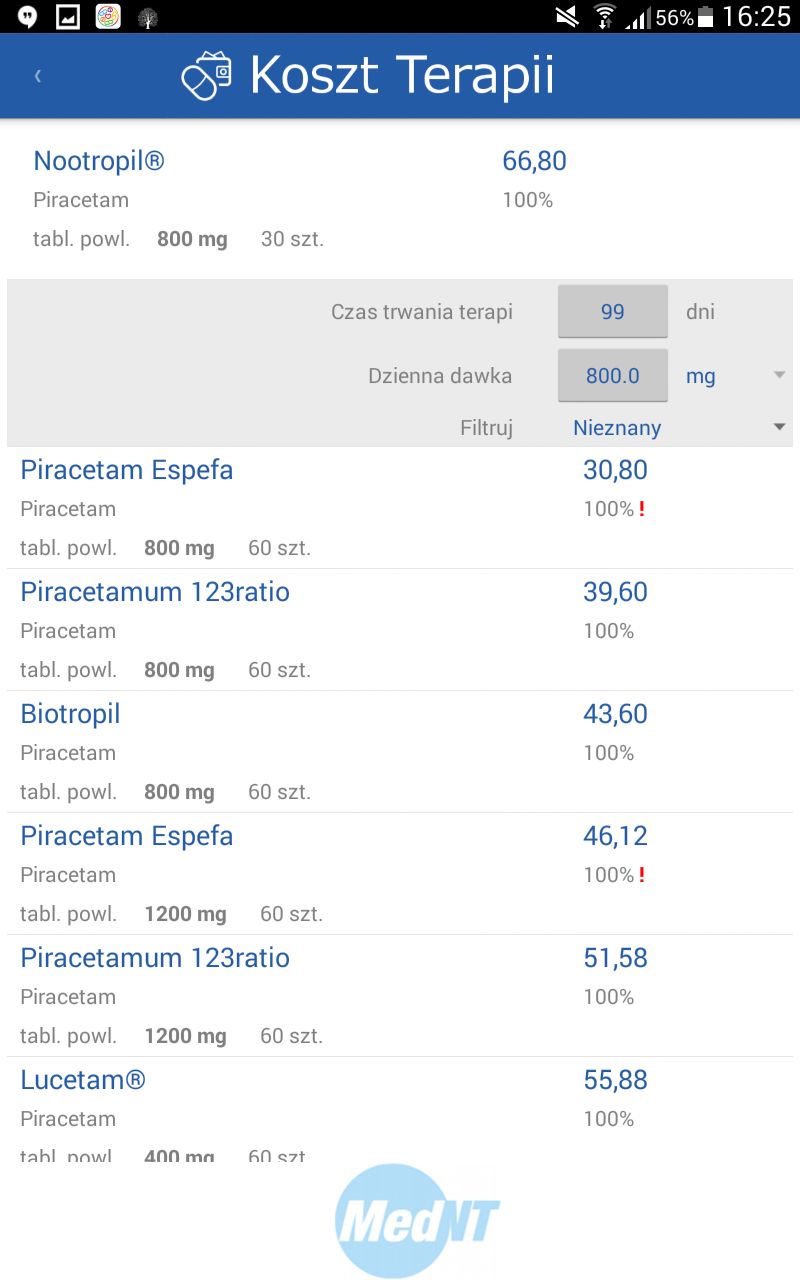
Task: Select Piracetam Espefa 800 mg row
Action: (400, 508)
